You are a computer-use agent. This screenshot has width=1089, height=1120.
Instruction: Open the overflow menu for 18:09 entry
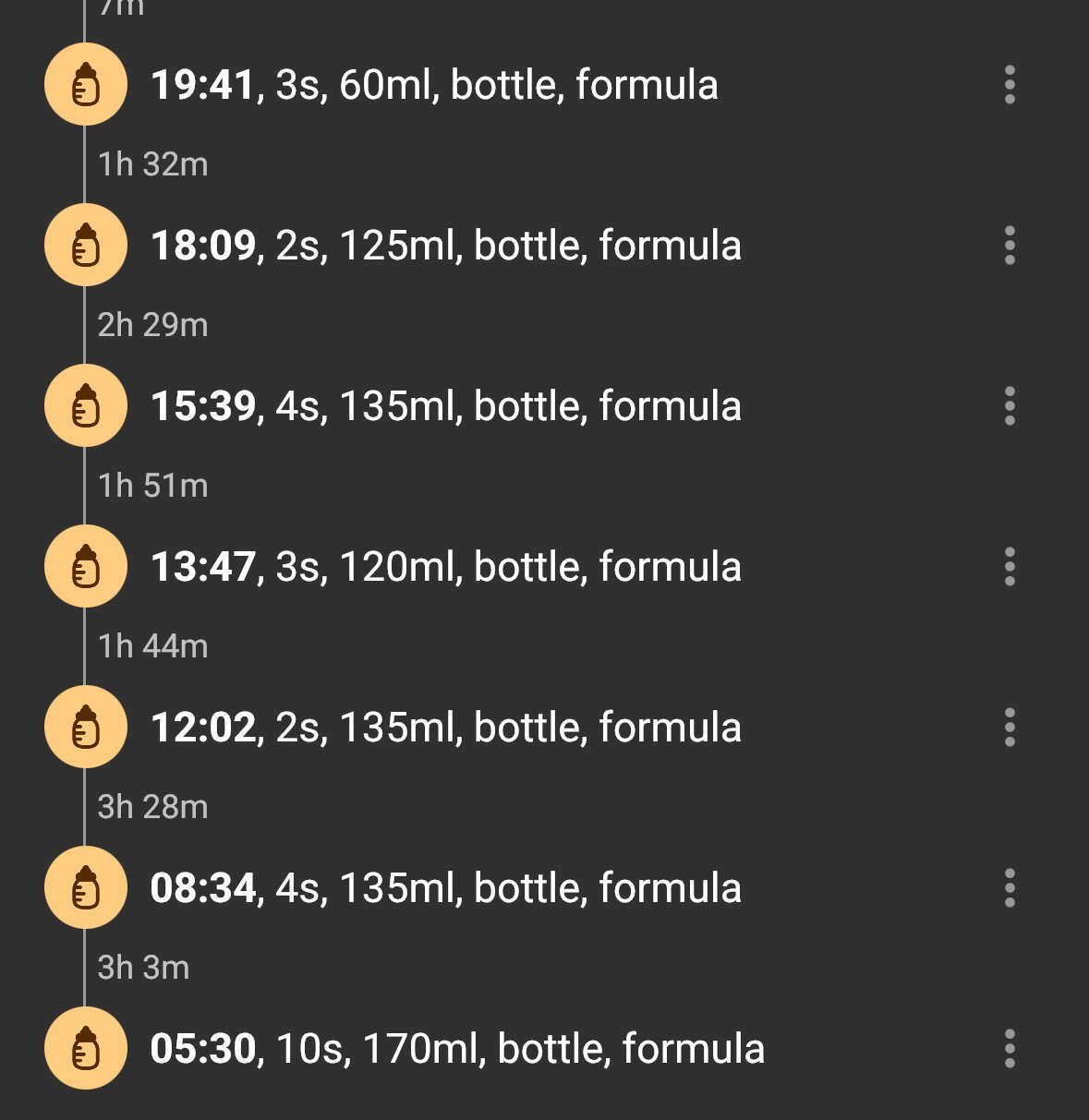click(x=1010, y=246)
